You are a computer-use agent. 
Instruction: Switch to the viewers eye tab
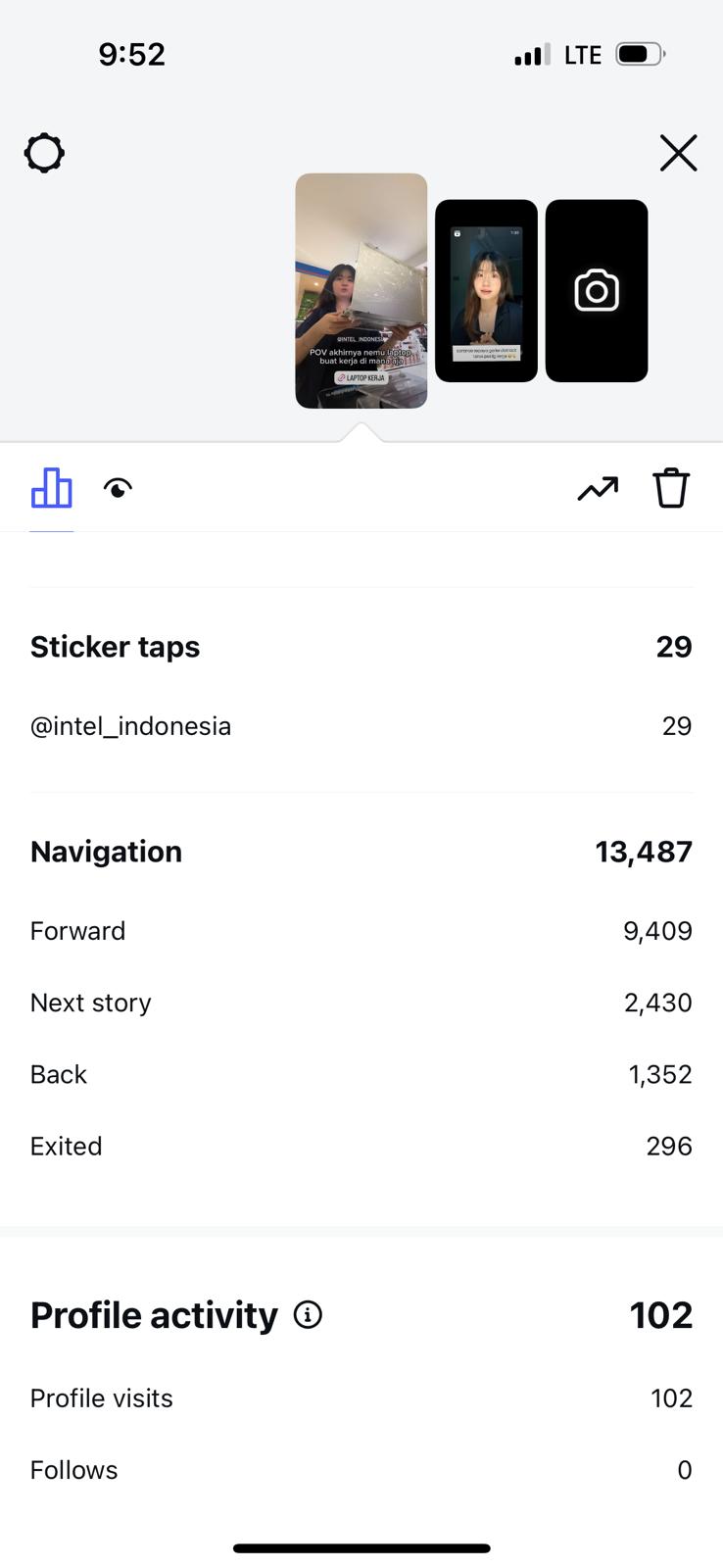119,488
